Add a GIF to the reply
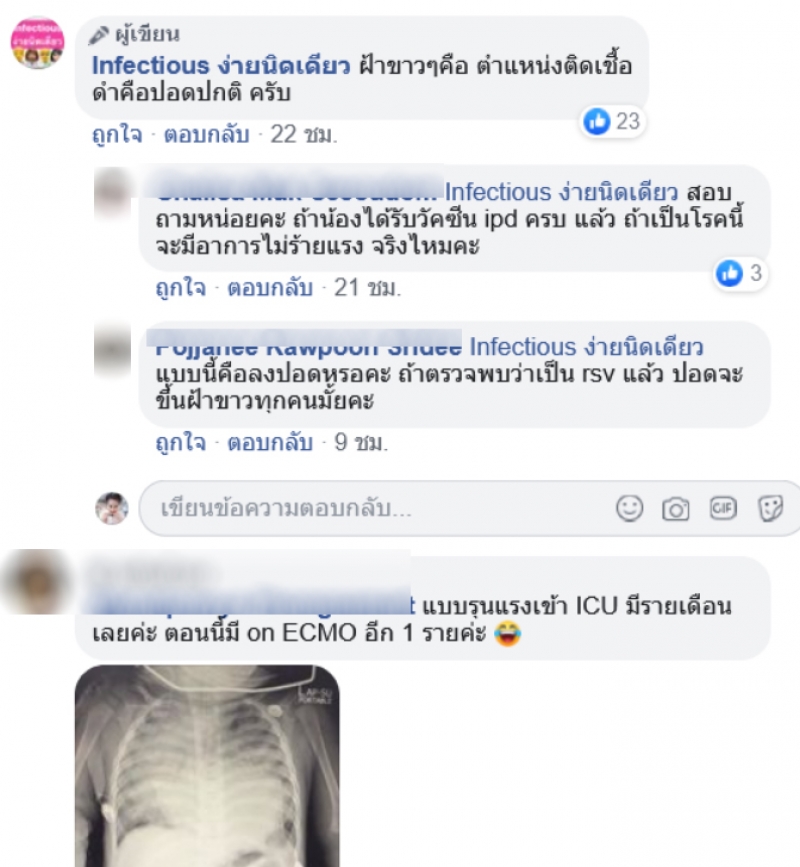Viewport: 800px width, 867px height. point(723,508)
